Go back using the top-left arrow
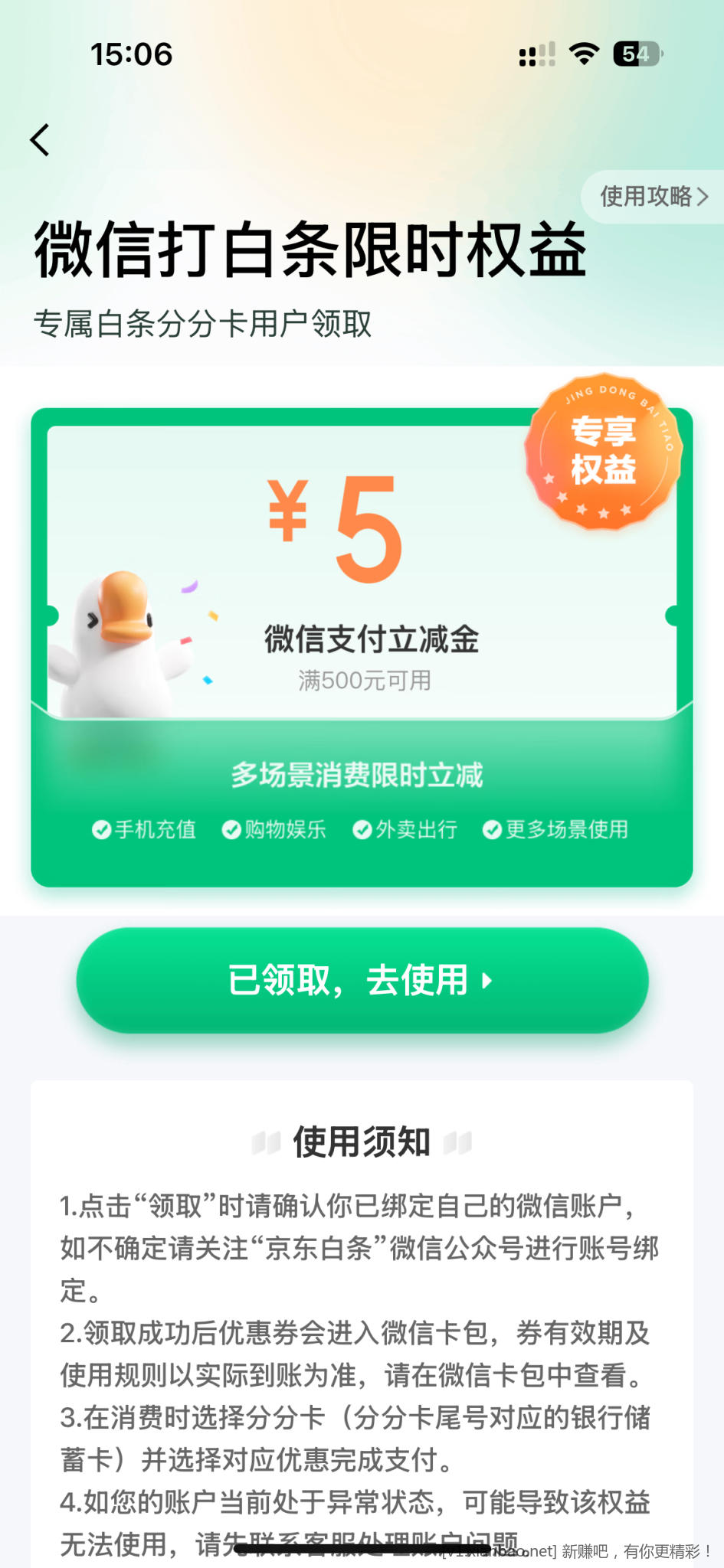724x1568 pixels. [40, 140]
